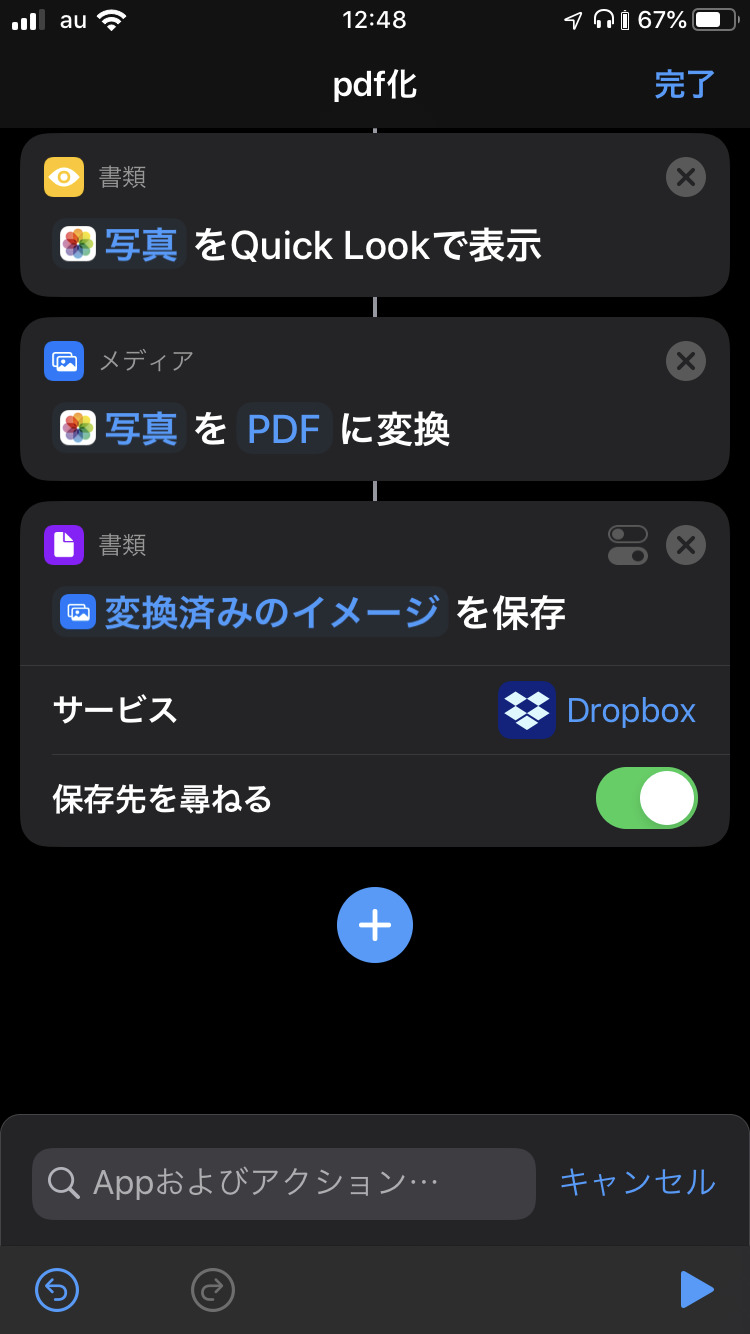Image resolution: width=750 pixels, height=1334 pixels.
Task: Add a new action with plus button
Action: click(x=375, y=925)
